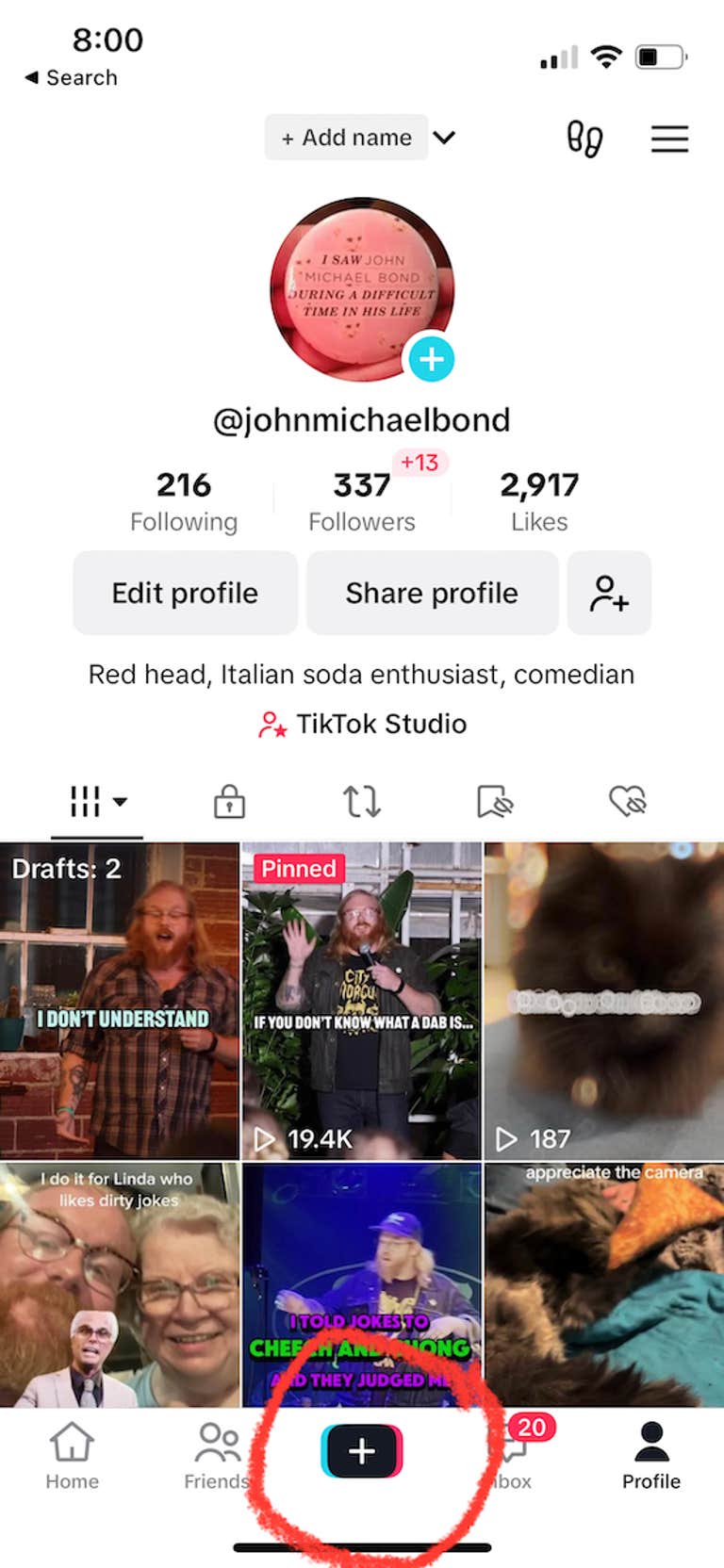View the 216 Following list
Viewport: 724px width, 1568px height.
click(184, 500)
